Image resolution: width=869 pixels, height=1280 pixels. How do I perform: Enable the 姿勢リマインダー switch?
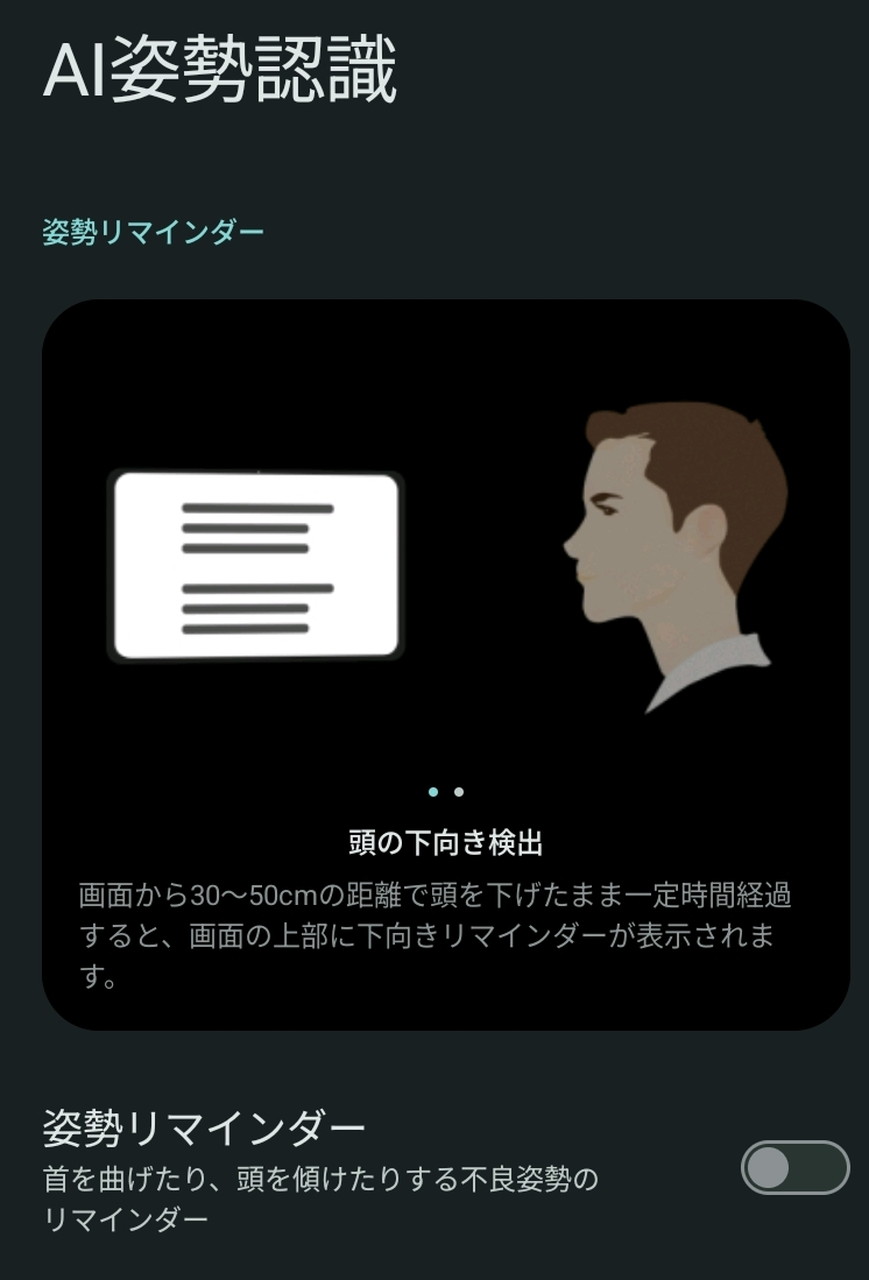(794, 1168)
